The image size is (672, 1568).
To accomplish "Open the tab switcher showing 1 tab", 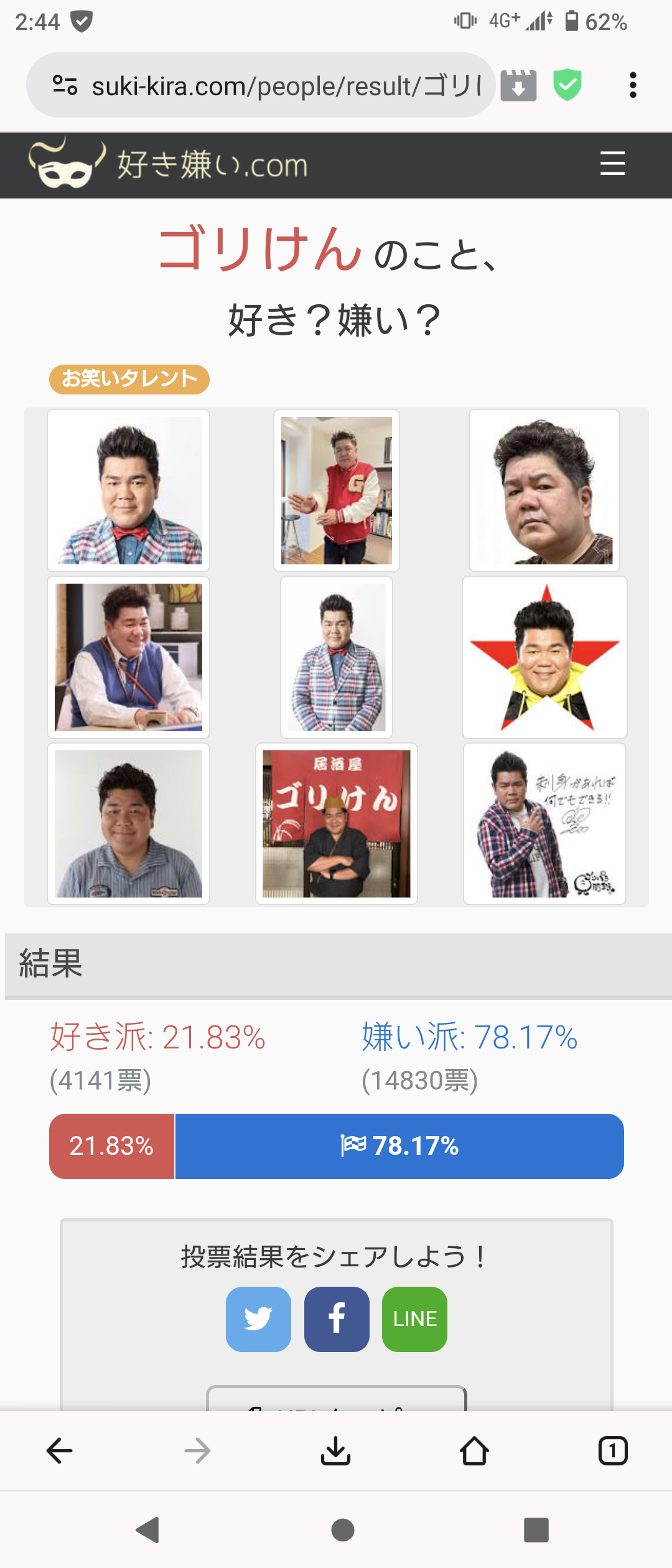I will (x=613, y=1451).
